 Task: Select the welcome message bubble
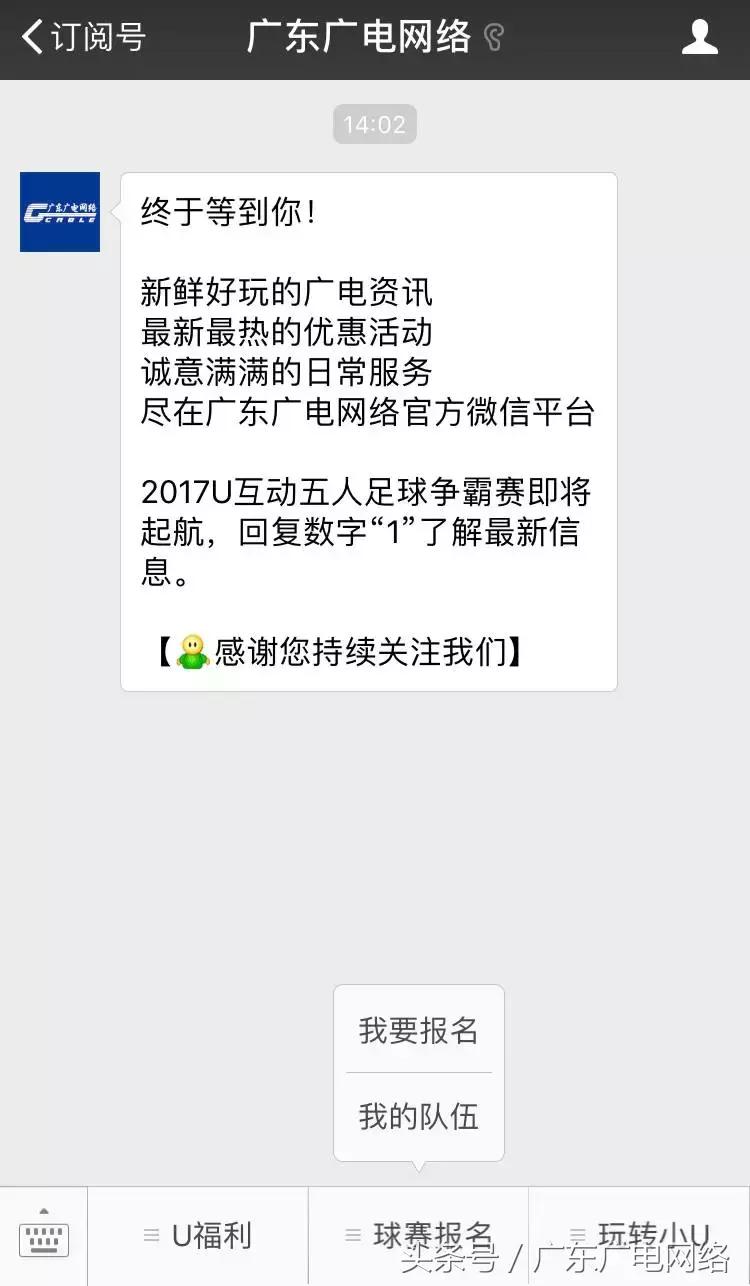coord(368,430)
